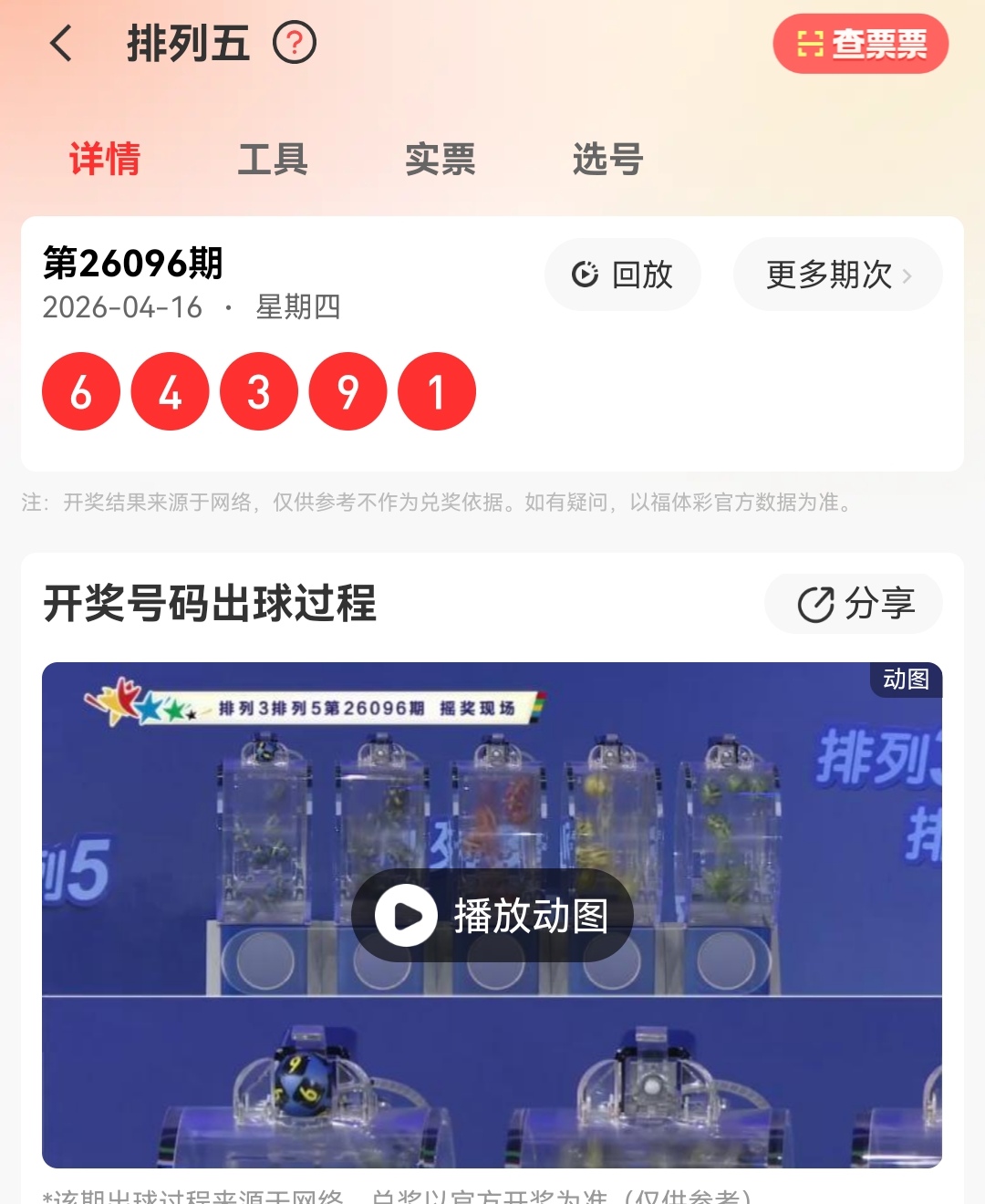This screenshot has height=1204, width=985.
Task: Select the red ball showing number 9
Action: [347, 391]
